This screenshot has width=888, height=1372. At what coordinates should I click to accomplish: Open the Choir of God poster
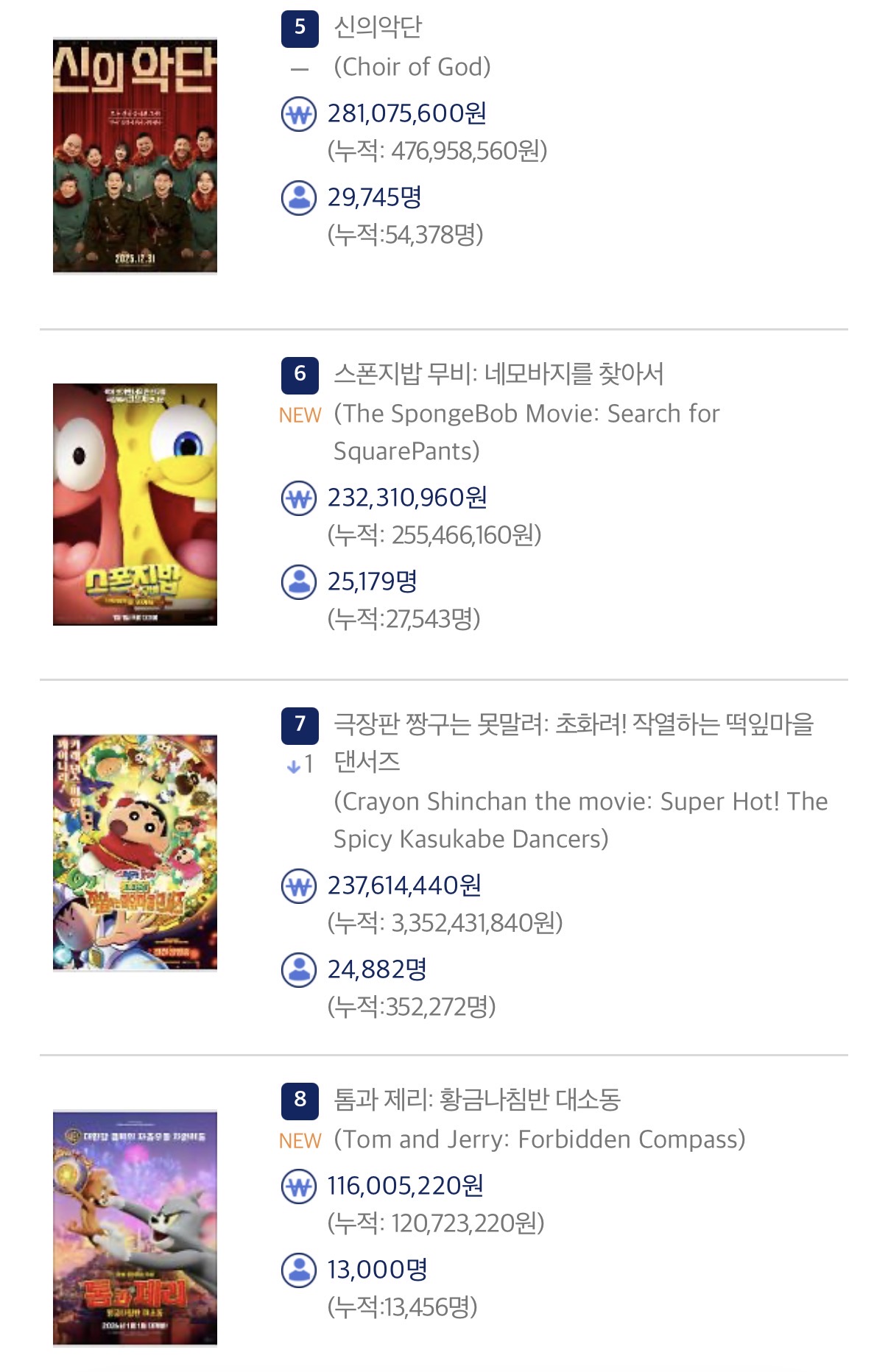[135, 156]
